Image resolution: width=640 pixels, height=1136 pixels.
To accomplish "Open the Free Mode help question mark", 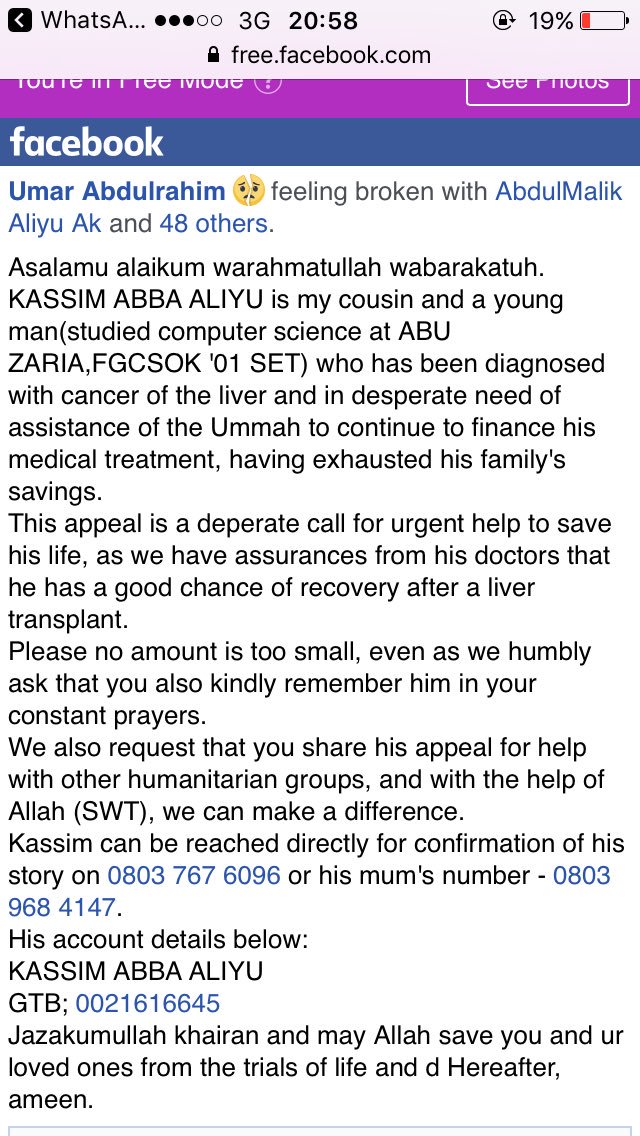I will [267, 83].
